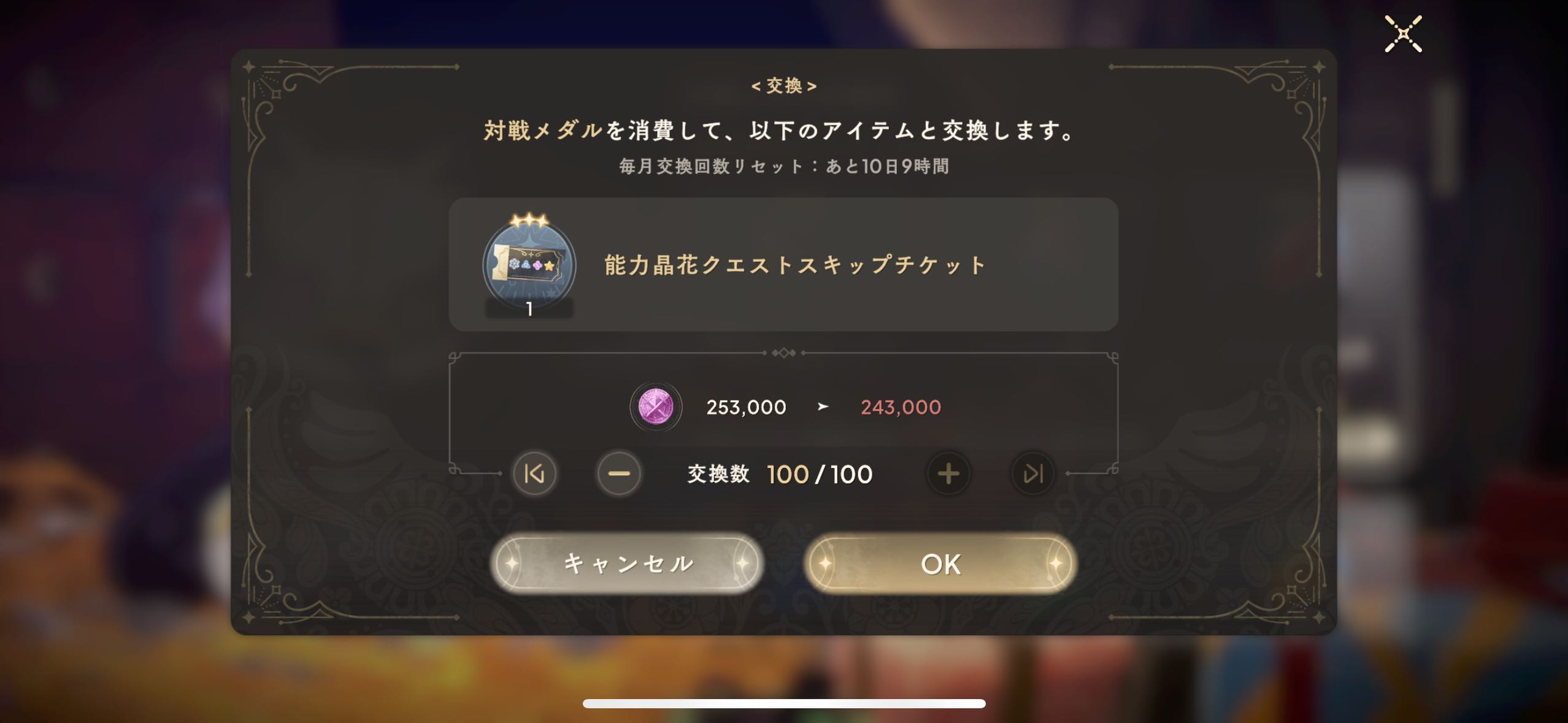Set exchange count to maximum
This screenshot has height=723, width=1568.
point(1033,473)
